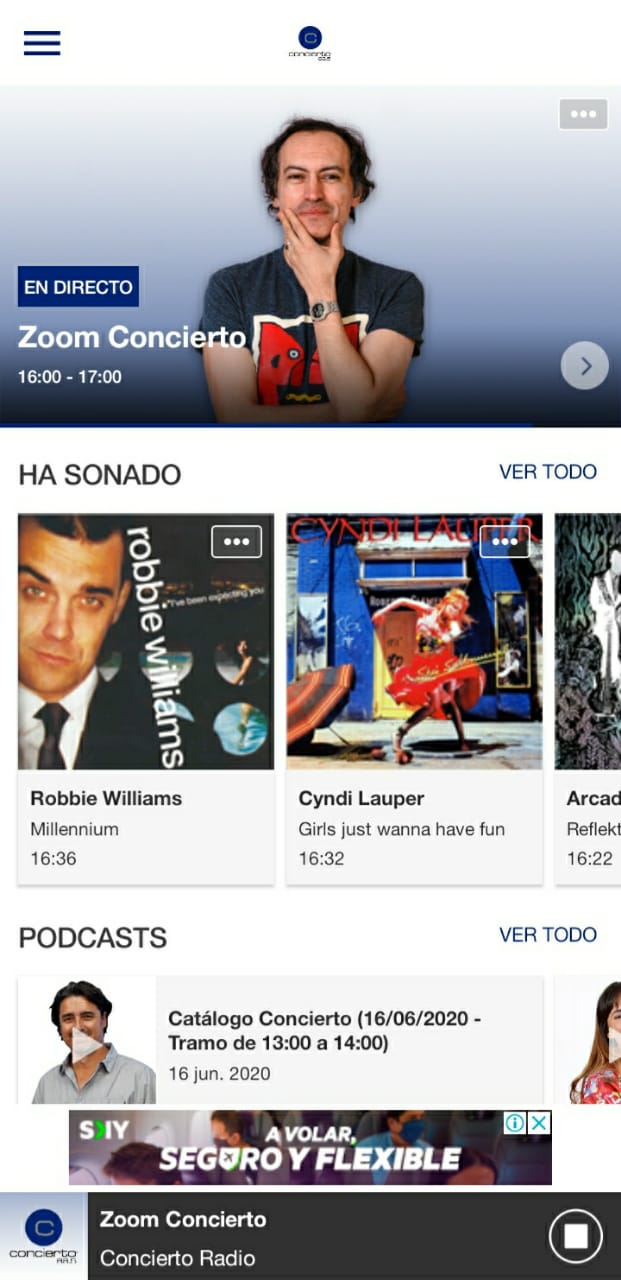Open more options for Robbie Williams card
This screenshot has width=621, height=1280.
236,541
